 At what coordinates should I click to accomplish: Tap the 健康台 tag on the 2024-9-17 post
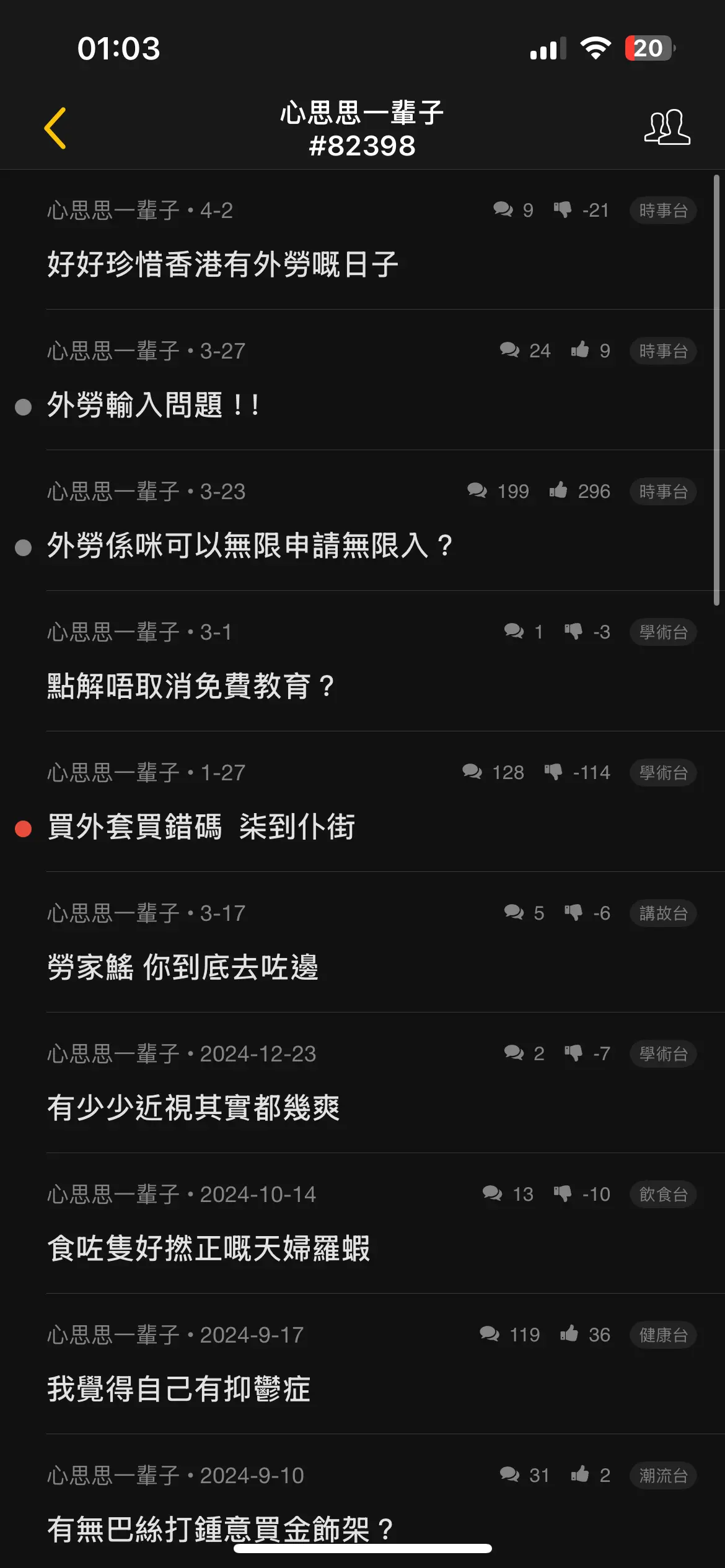point(663,1335)
